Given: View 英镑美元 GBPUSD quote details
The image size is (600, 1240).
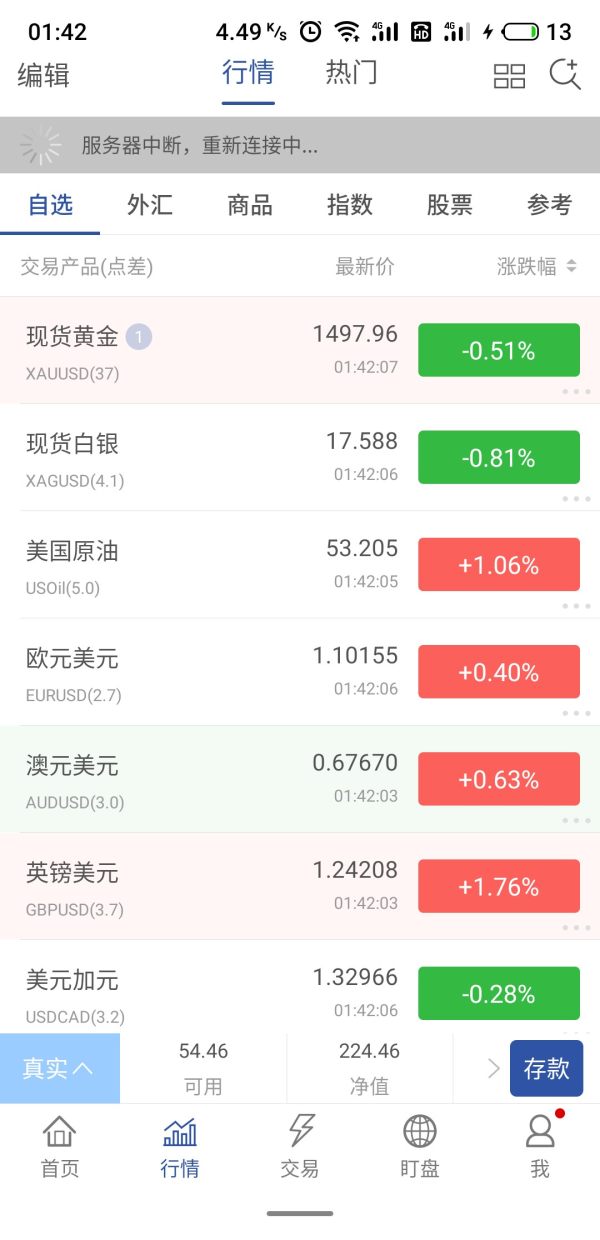Looking at the screenshot, I should (200, 886).
